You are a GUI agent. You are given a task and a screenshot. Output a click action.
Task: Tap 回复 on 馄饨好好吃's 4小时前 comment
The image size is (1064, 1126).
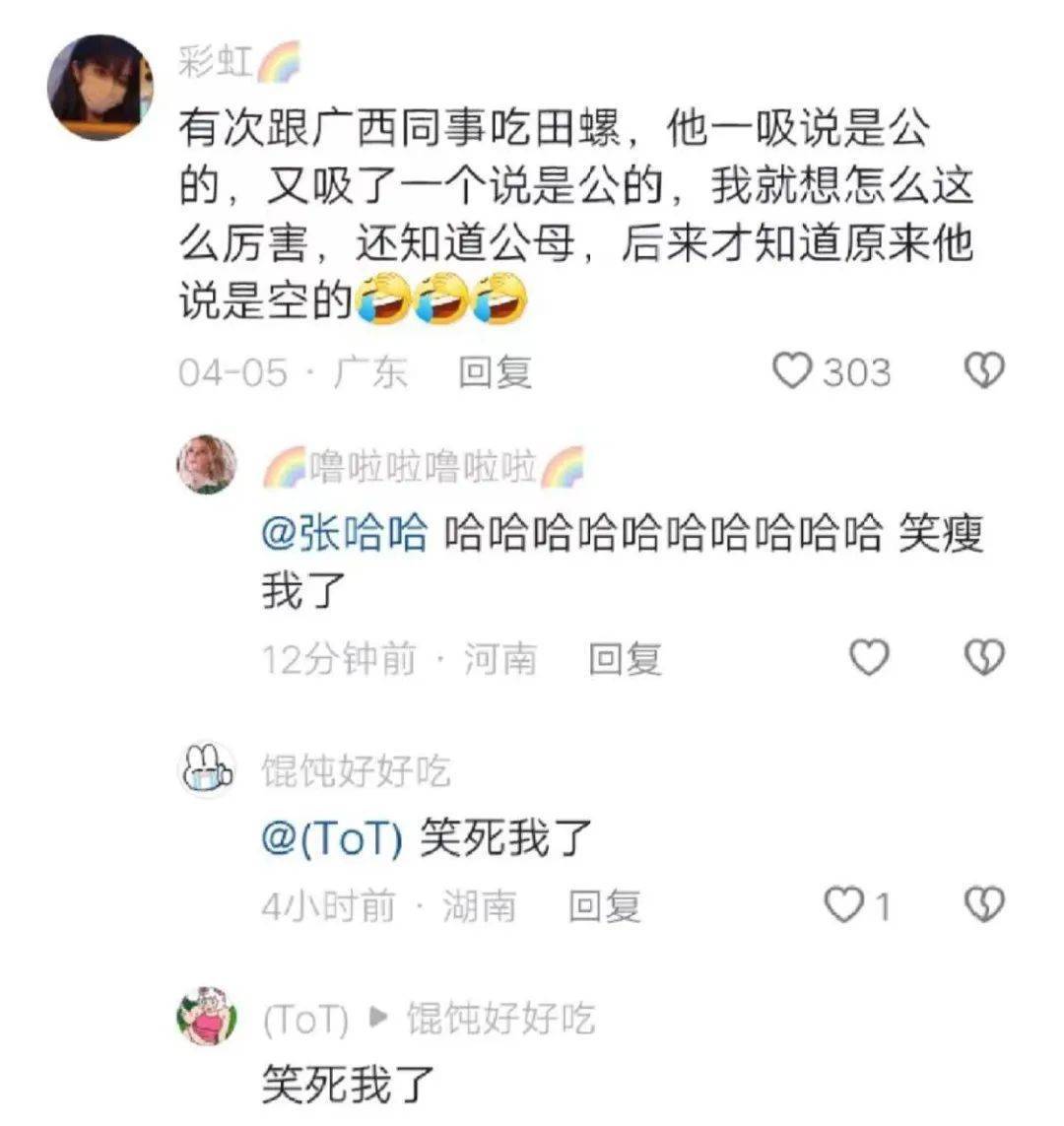point(605,905)
